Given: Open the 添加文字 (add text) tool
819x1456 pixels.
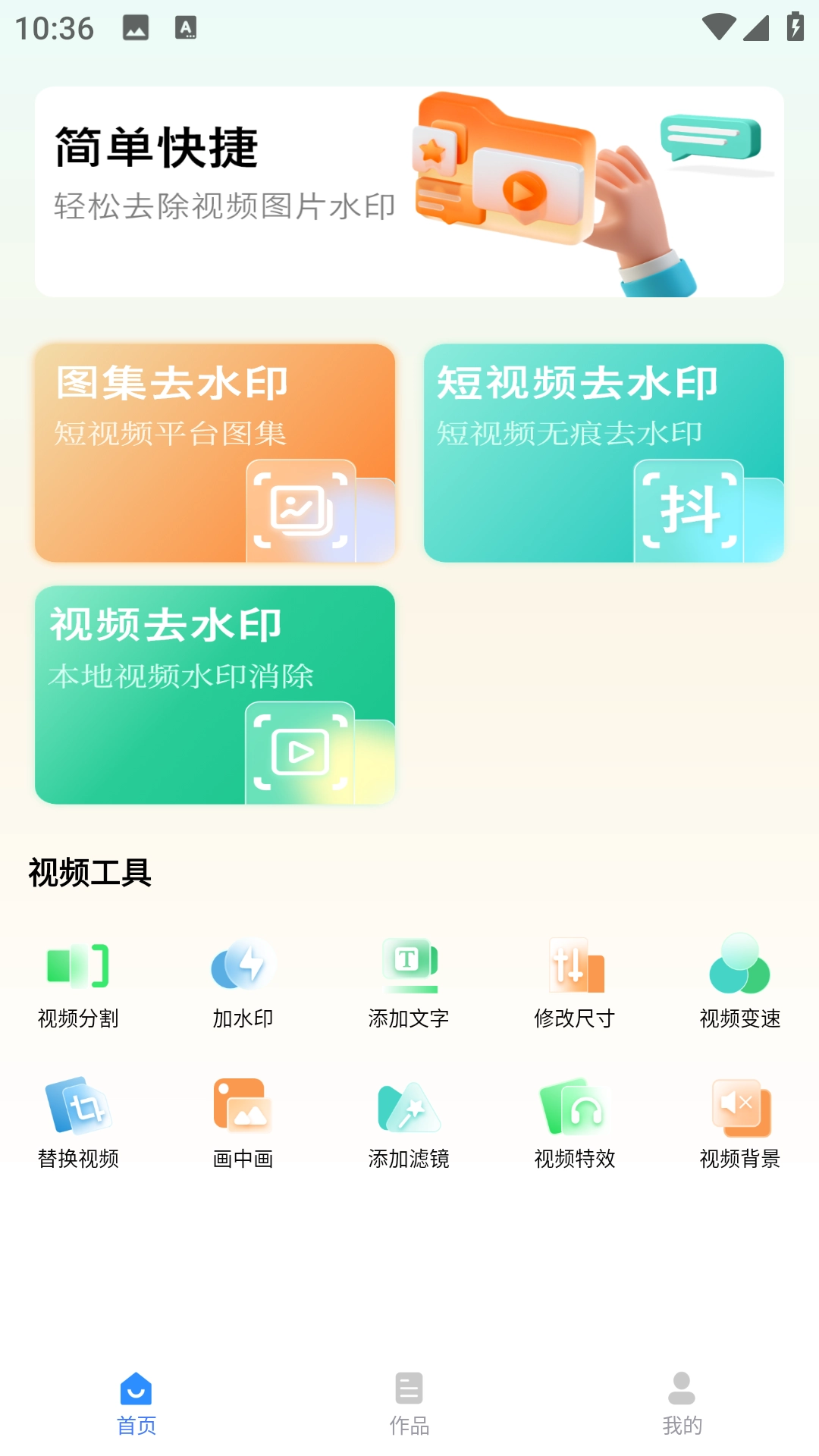Looking at the screenshot, I should (409, 982).
